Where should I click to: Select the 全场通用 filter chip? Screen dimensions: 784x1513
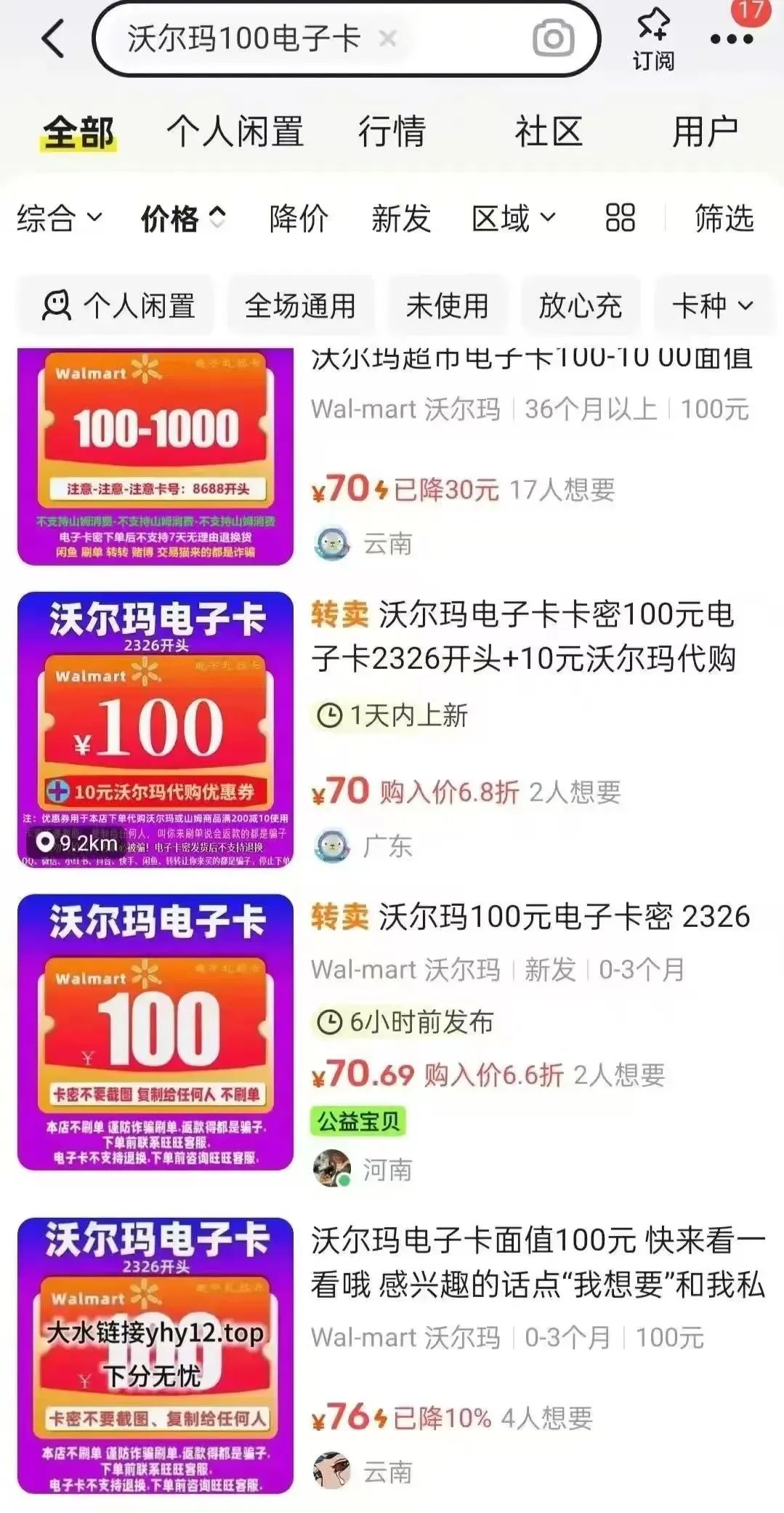coord(300,305)
